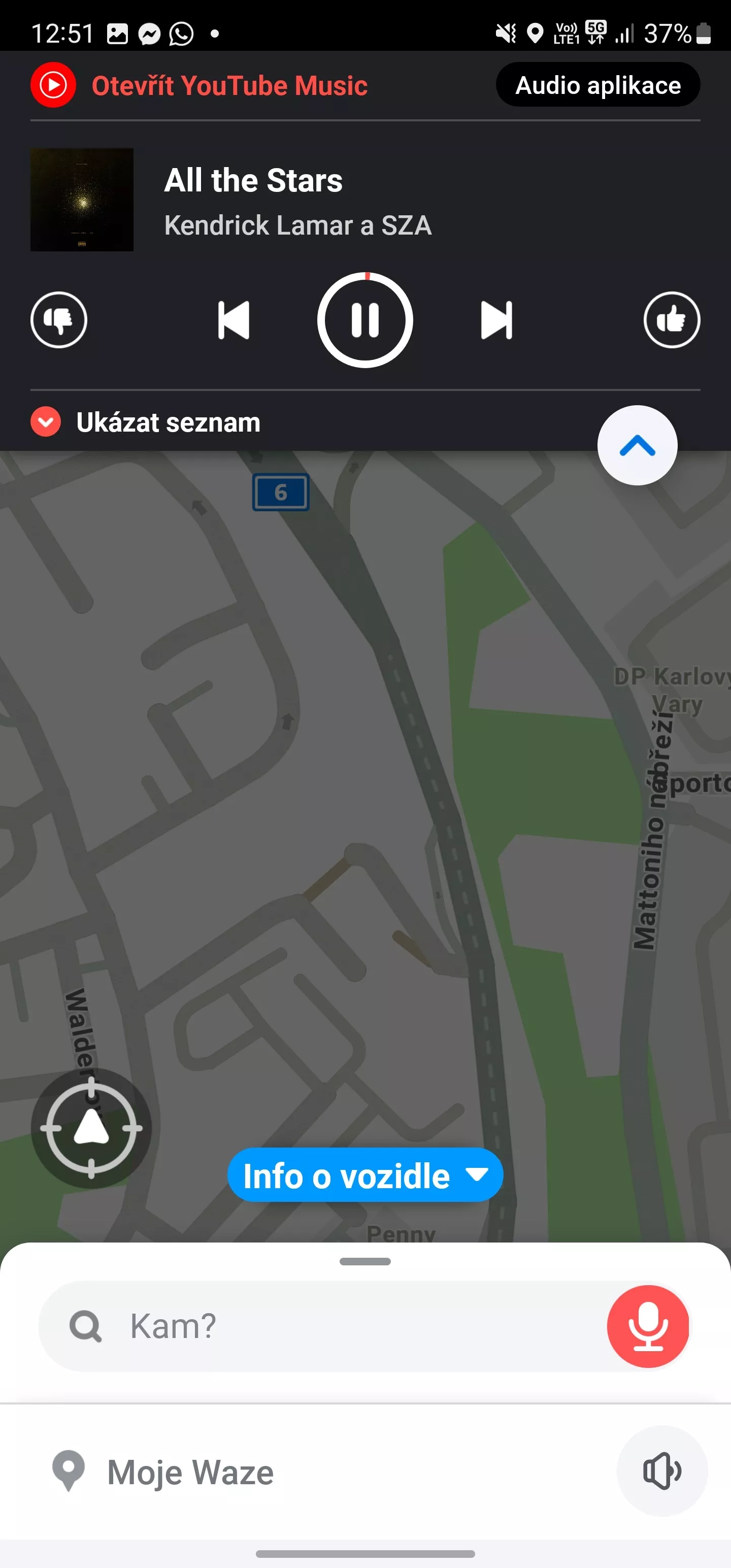Open sound settings speaker button

662,1471
